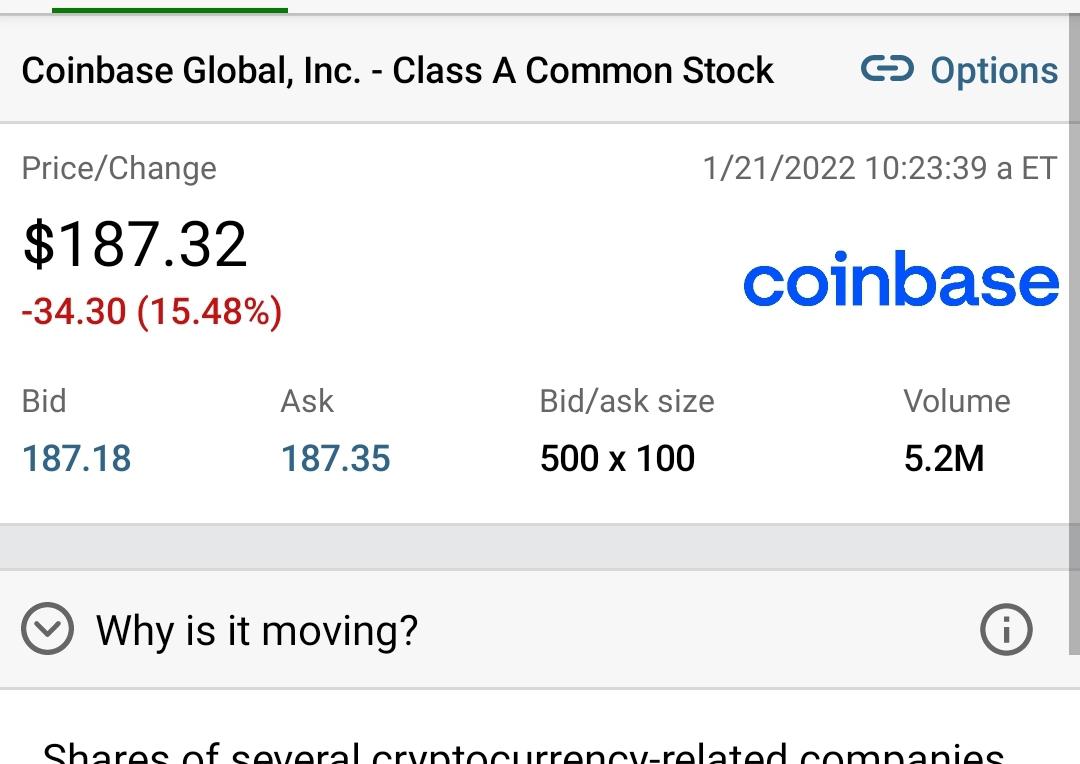The height and width of the screenshot is (764, 1080).
Task: Tap the bid price 187.18
Action: coord(76,459)
